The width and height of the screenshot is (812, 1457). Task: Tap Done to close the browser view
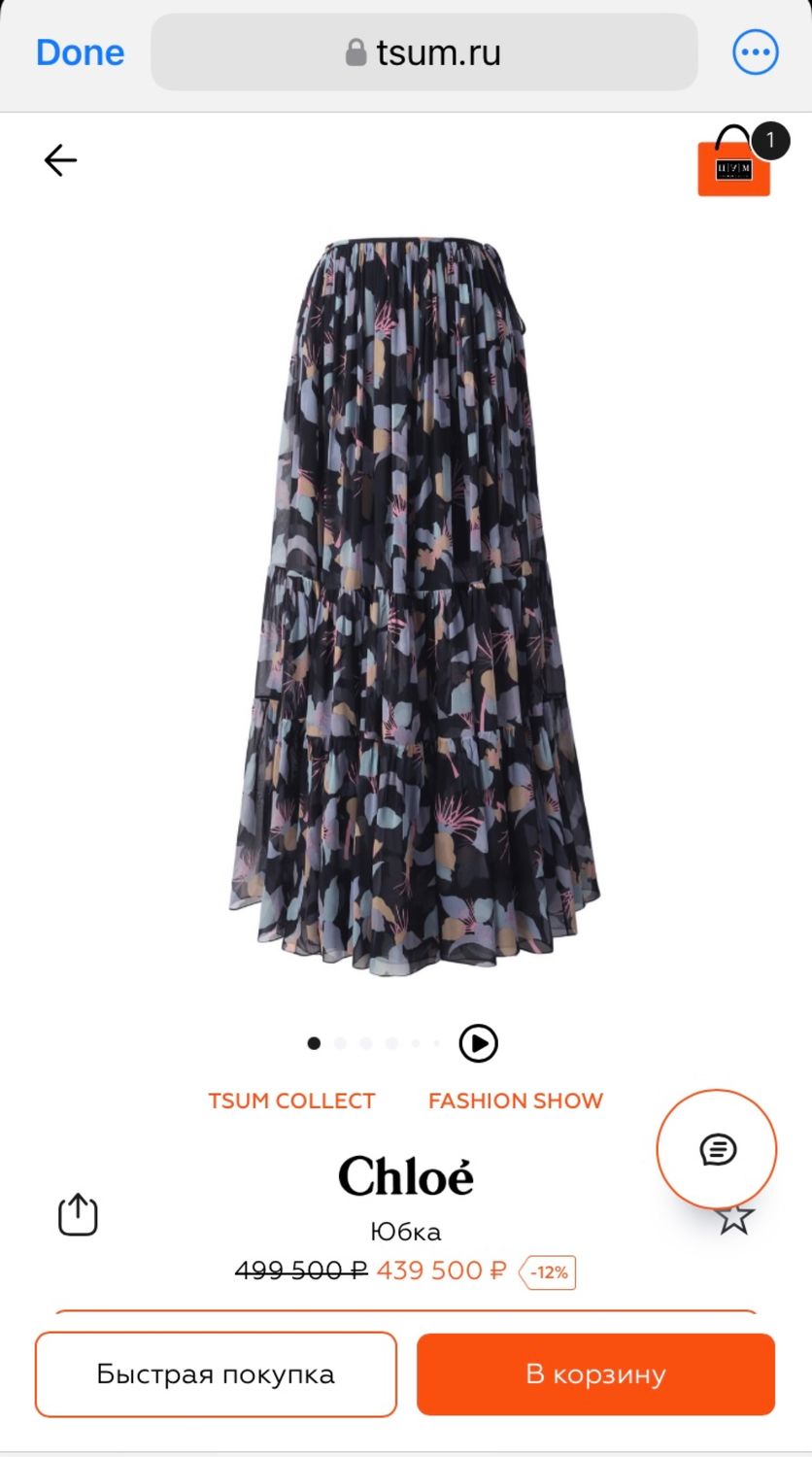80,52
